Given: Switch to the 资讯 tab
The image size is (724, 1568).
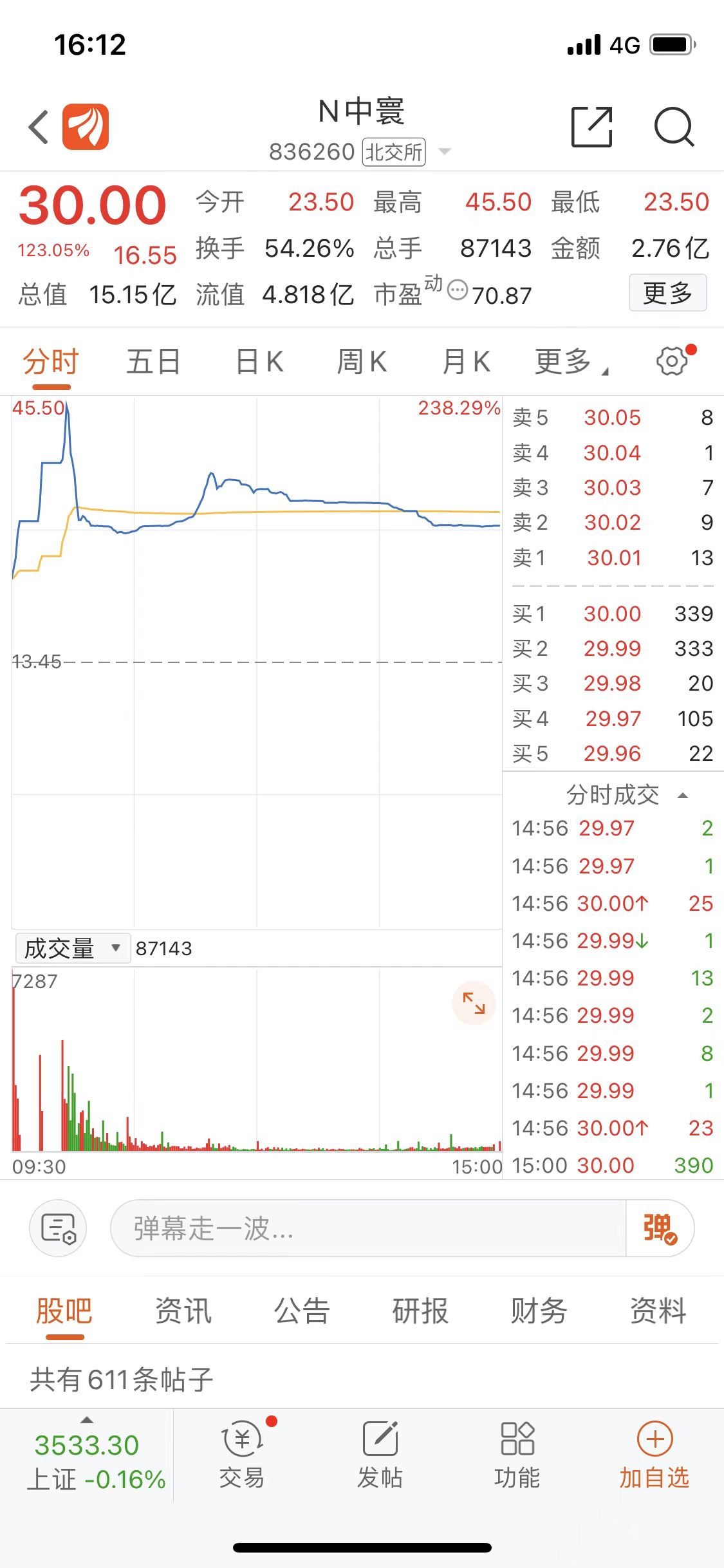Looking at the screenshot, I should tap(183, 1311).
